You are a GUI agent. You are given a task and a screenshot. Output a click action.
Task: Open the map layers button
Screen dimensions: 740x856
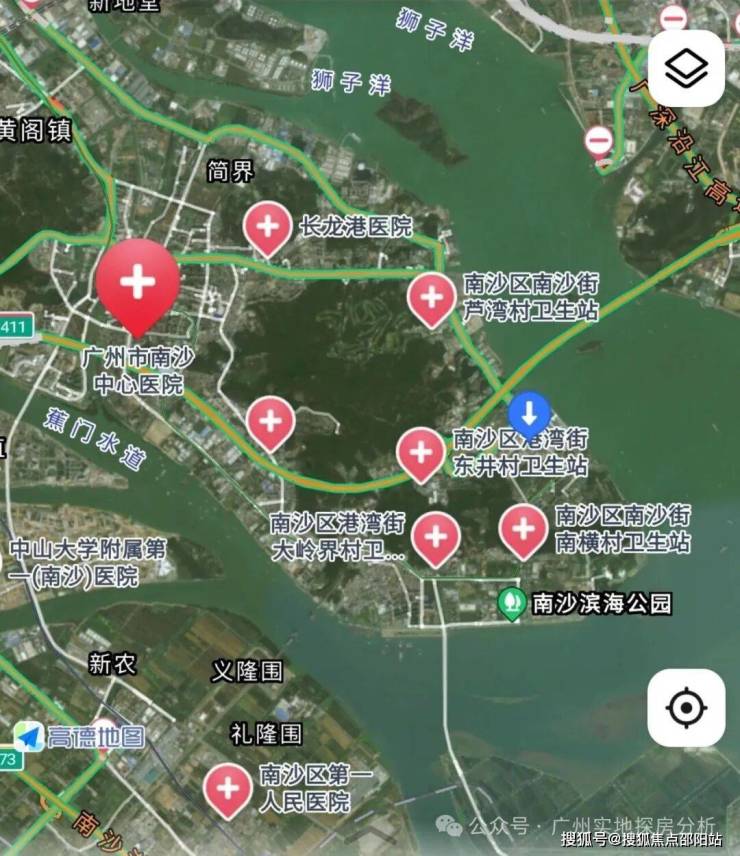(686, 68)
